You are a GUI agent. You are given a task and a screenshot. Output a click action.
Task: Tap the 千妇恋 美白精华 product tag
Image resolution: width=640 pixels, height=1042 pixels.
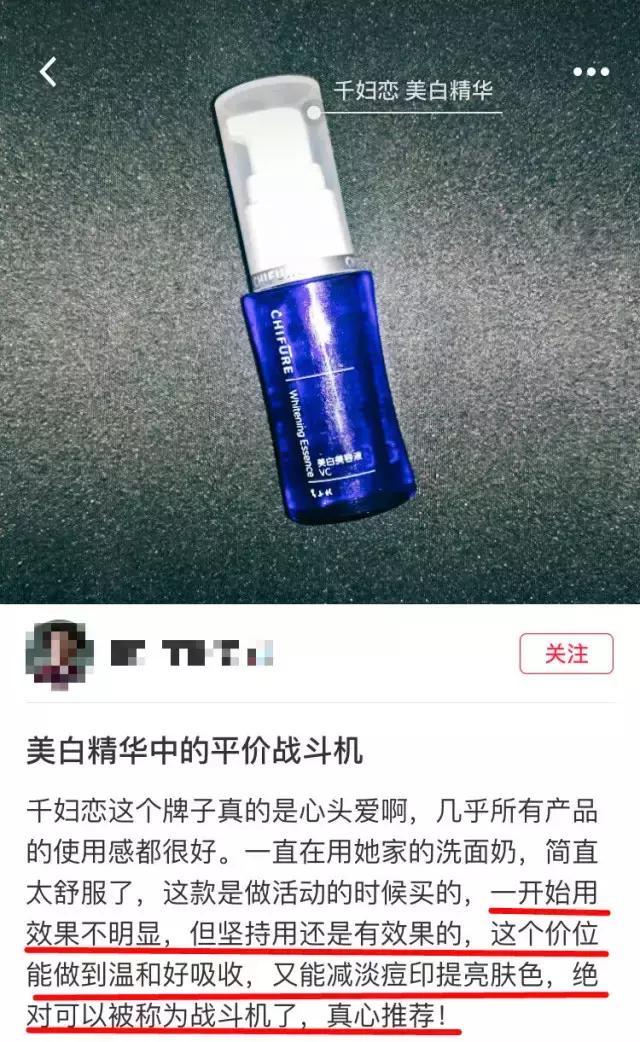point(413,90)
